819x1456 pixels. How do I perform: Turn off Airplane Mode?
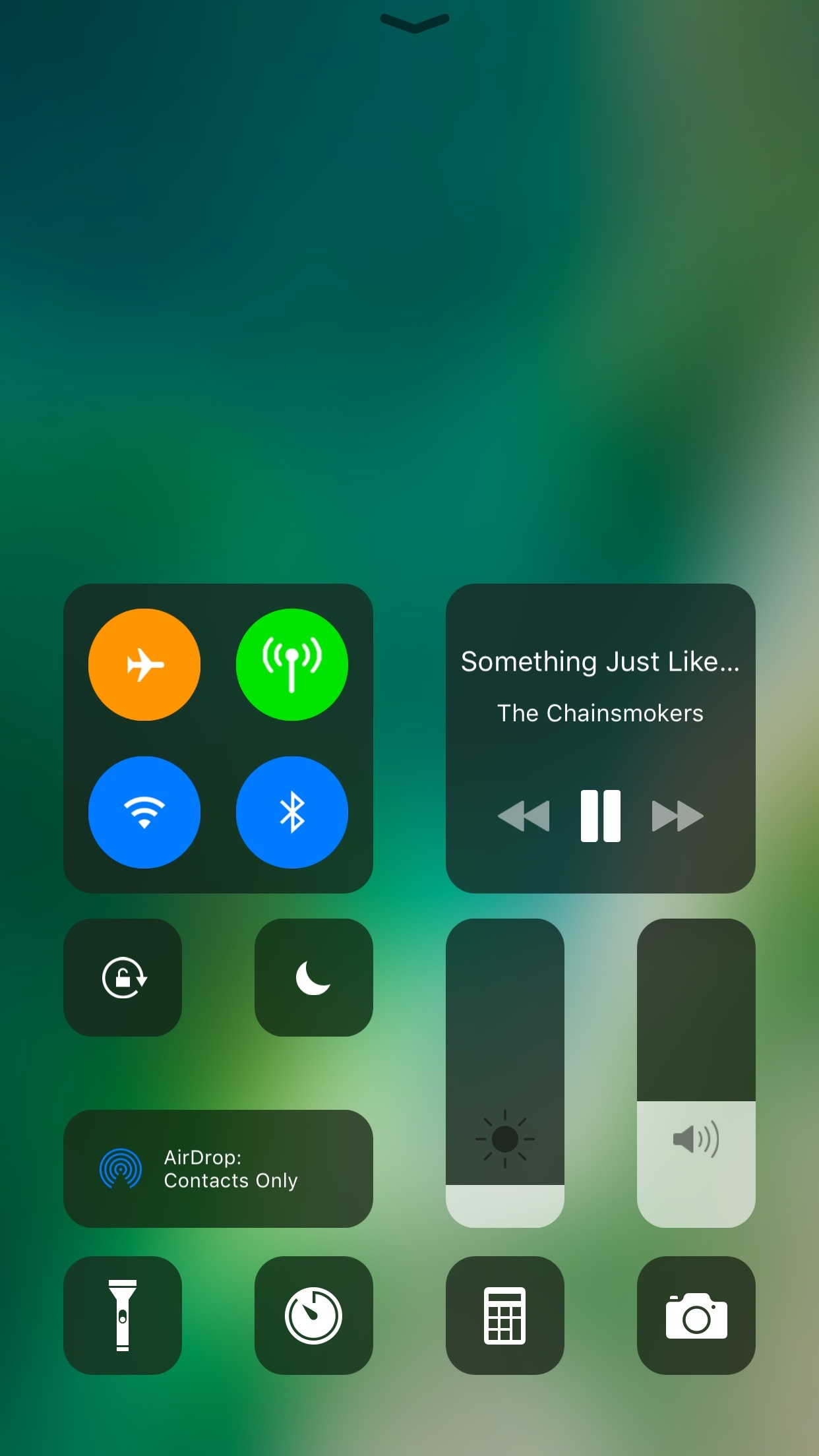[x=144, y=665]
